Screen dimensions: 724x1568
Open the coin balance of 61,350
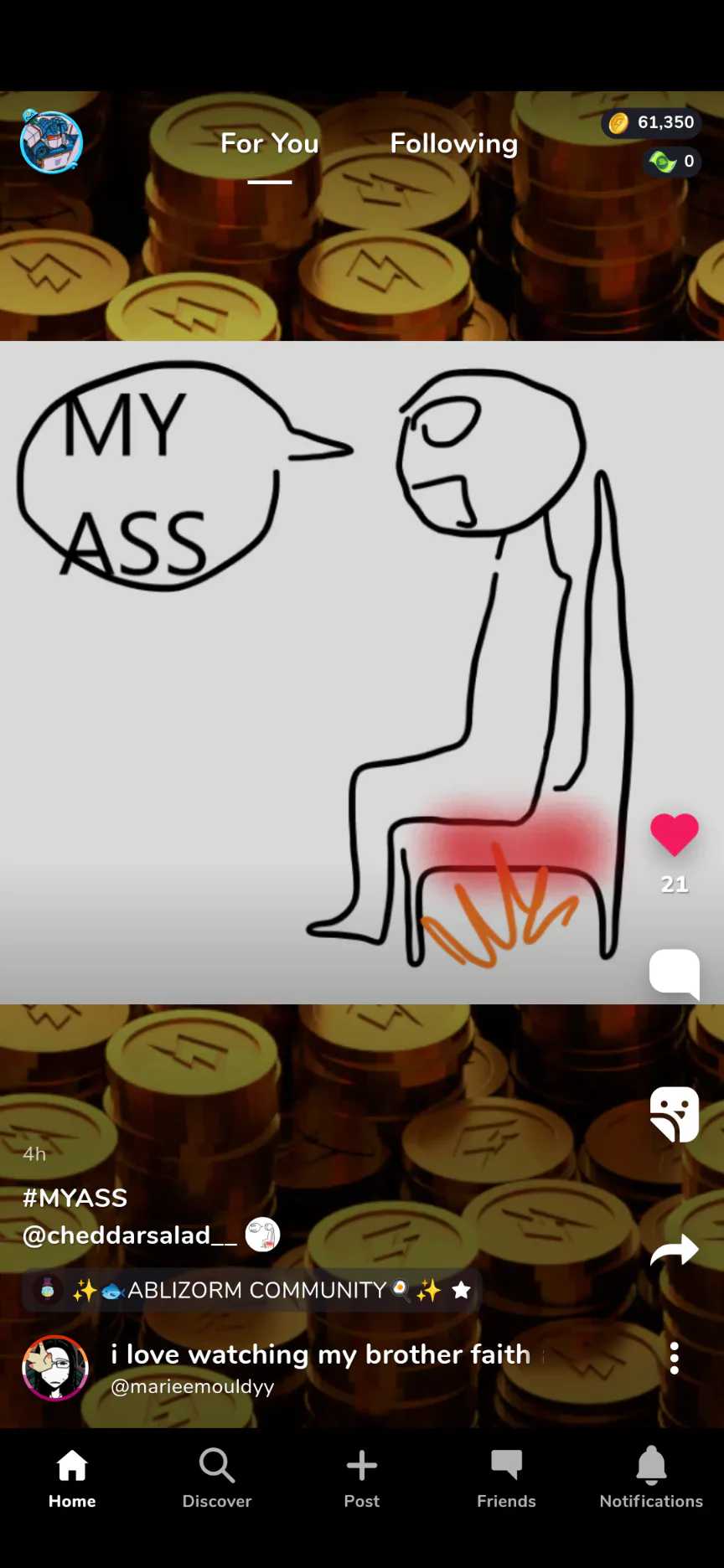tap(652, 123)
